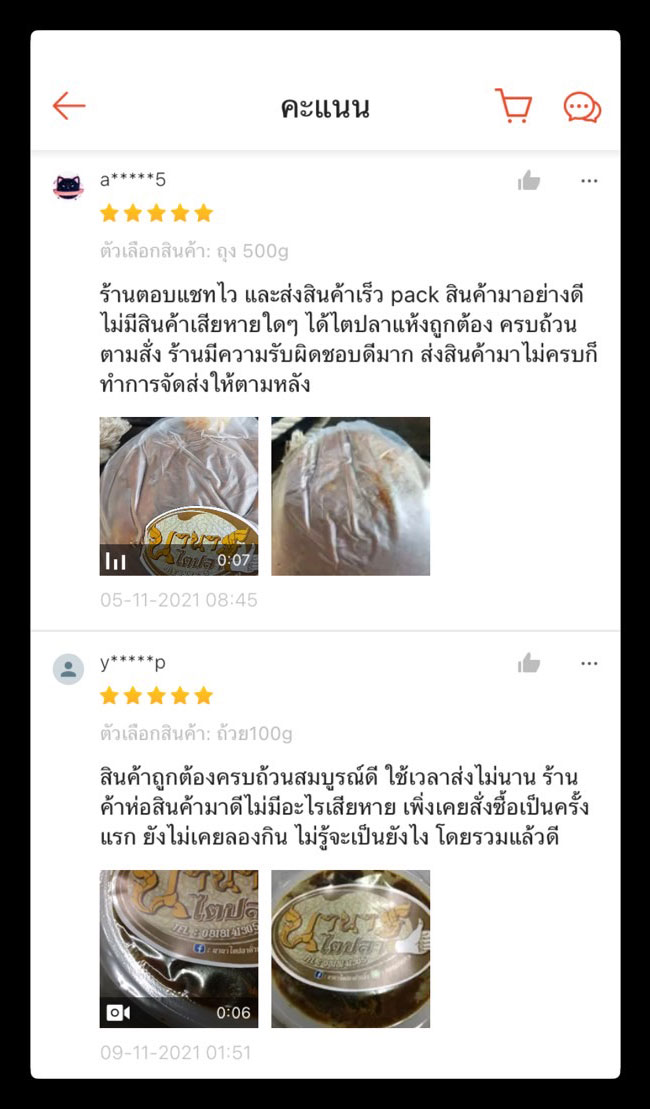
Task: View the photo in y*****p's review
Action: (x=350, y=948)
